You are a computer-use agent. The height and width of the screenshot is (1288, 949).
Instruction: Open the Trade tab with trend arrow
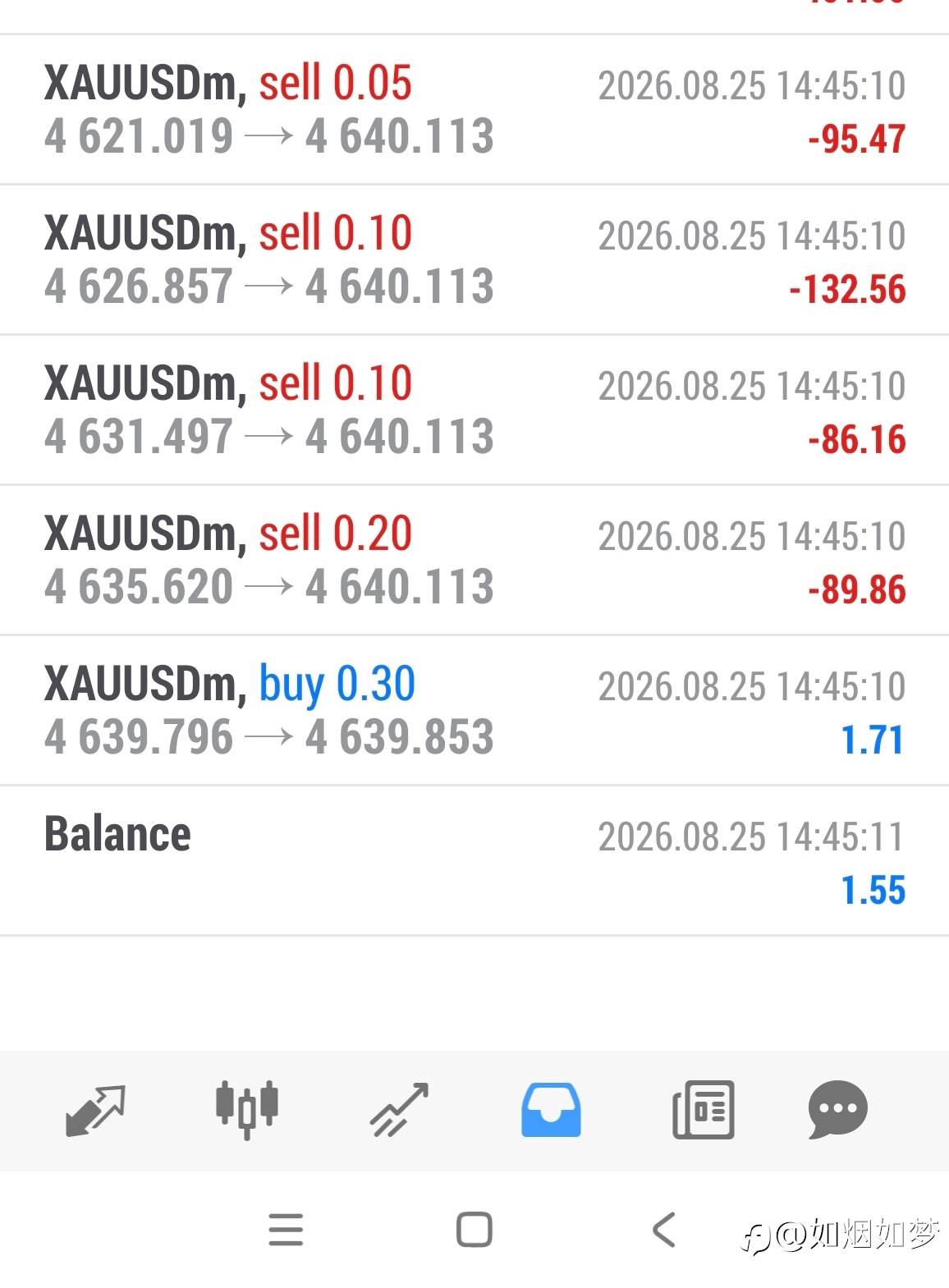pos(399,1110)
